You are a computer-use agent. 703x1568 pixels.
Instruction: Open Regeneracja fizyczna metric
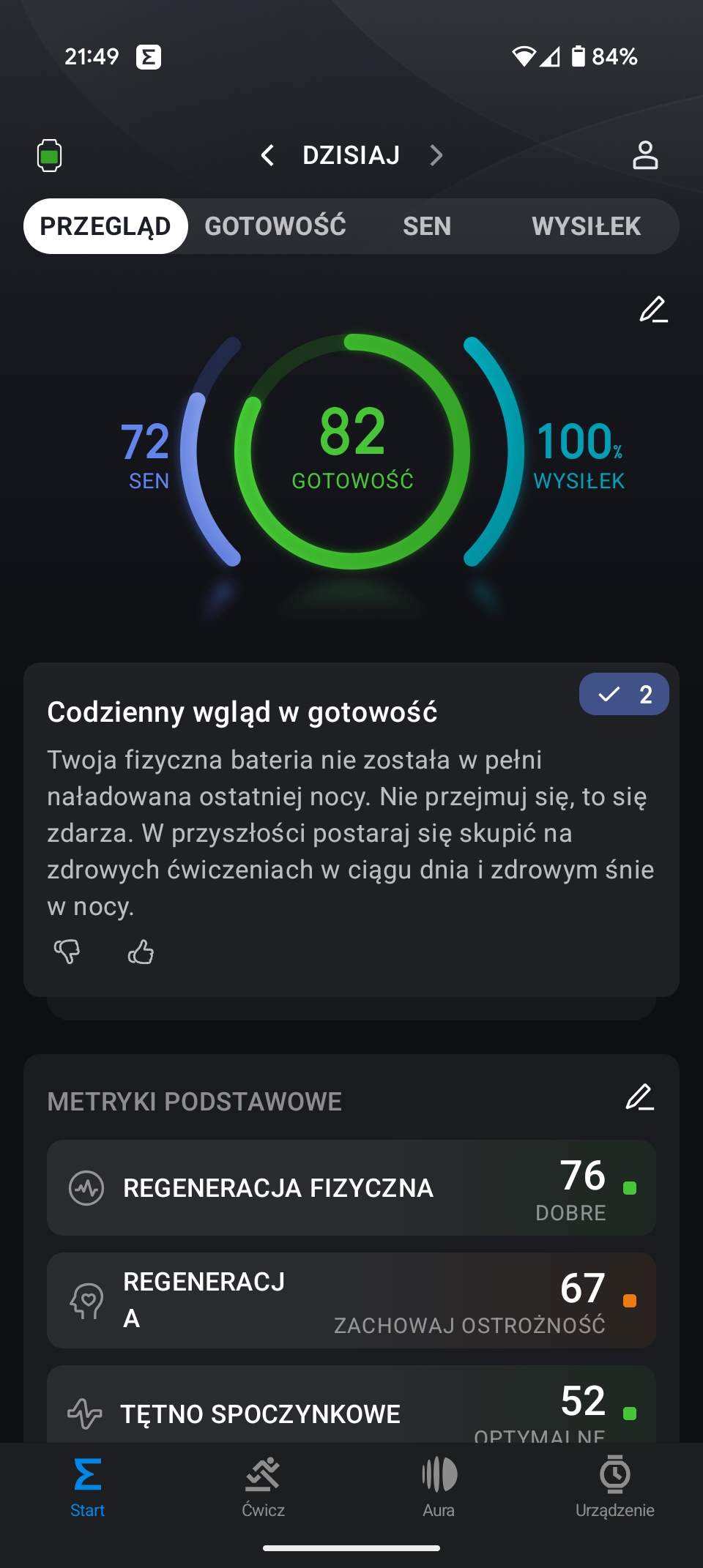(351, 1188)
